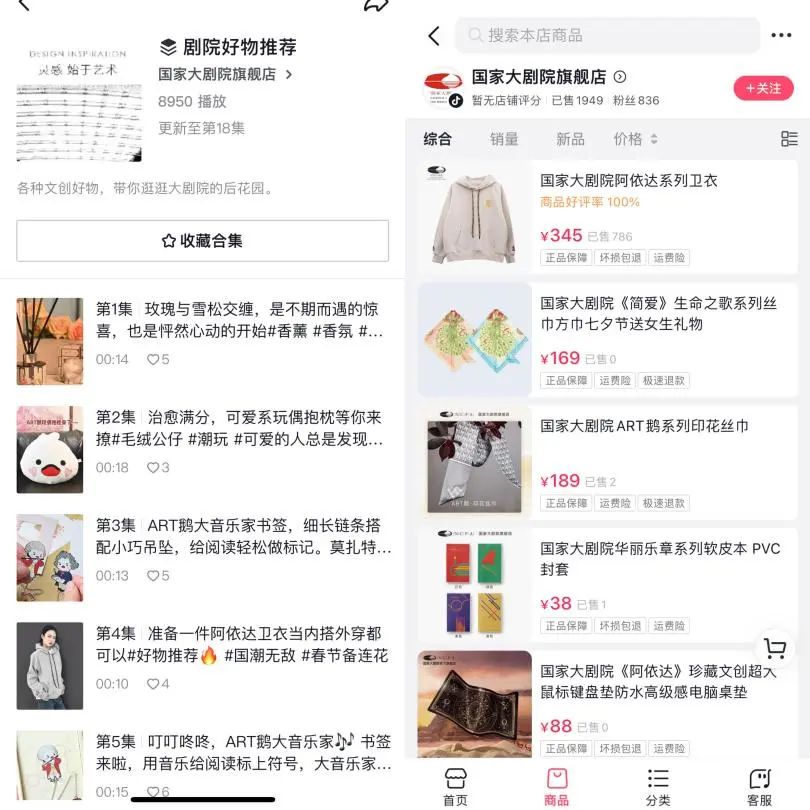Open the search box for this store's products
The width and height of the screenshot is (810, 810).
[x=606, y=35]
